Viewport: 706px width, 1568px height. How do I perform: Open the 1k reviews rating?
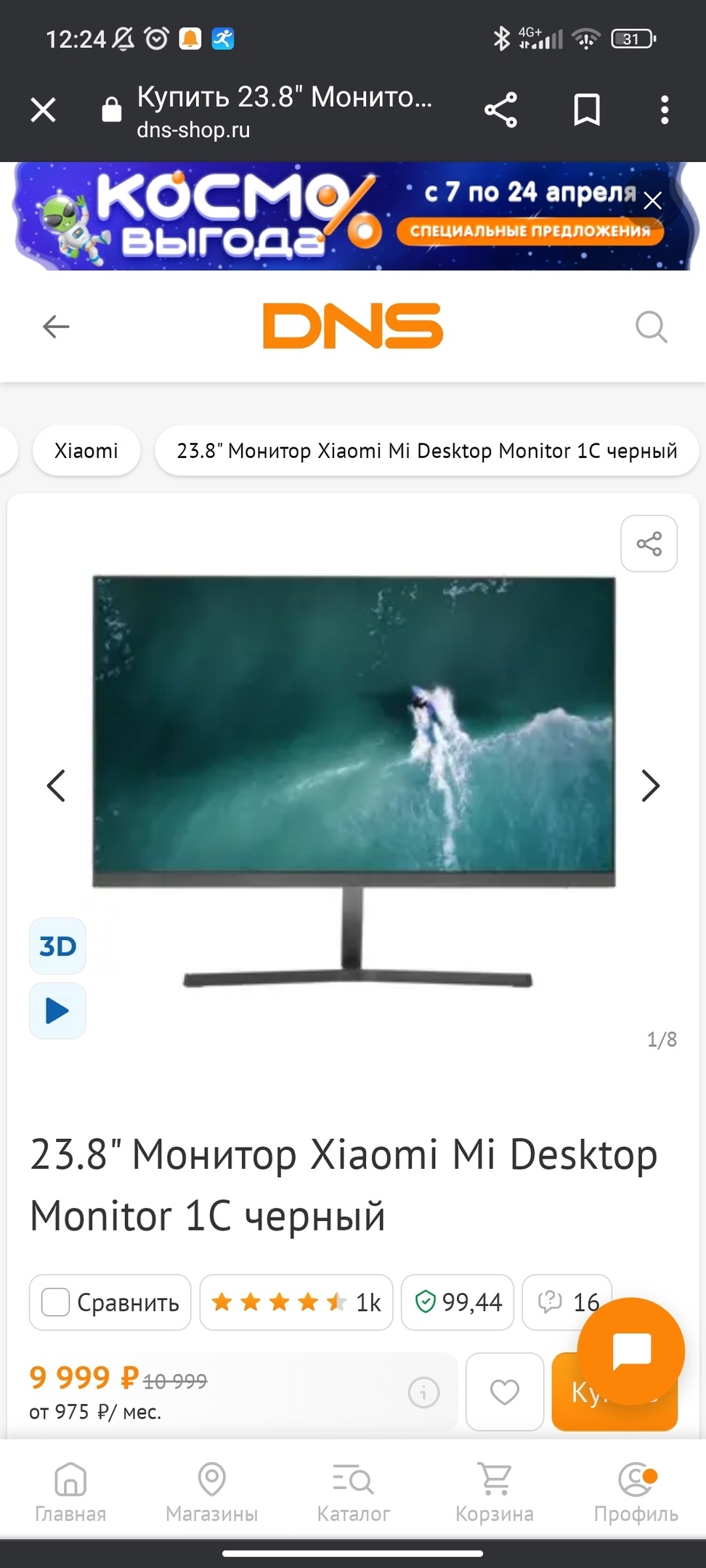[x=296, y=1302]
